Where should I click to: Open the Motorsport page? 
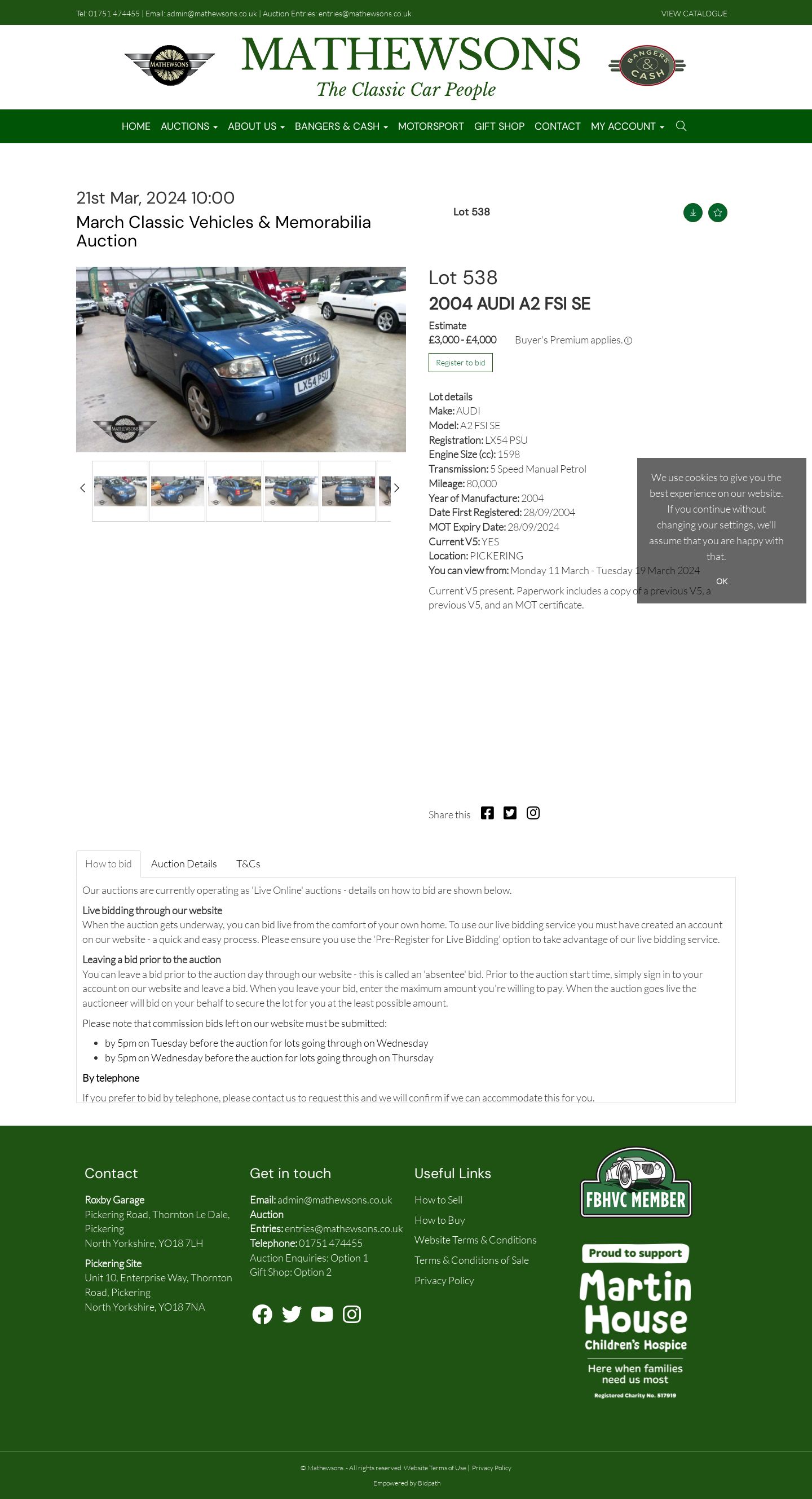[430, 126]
